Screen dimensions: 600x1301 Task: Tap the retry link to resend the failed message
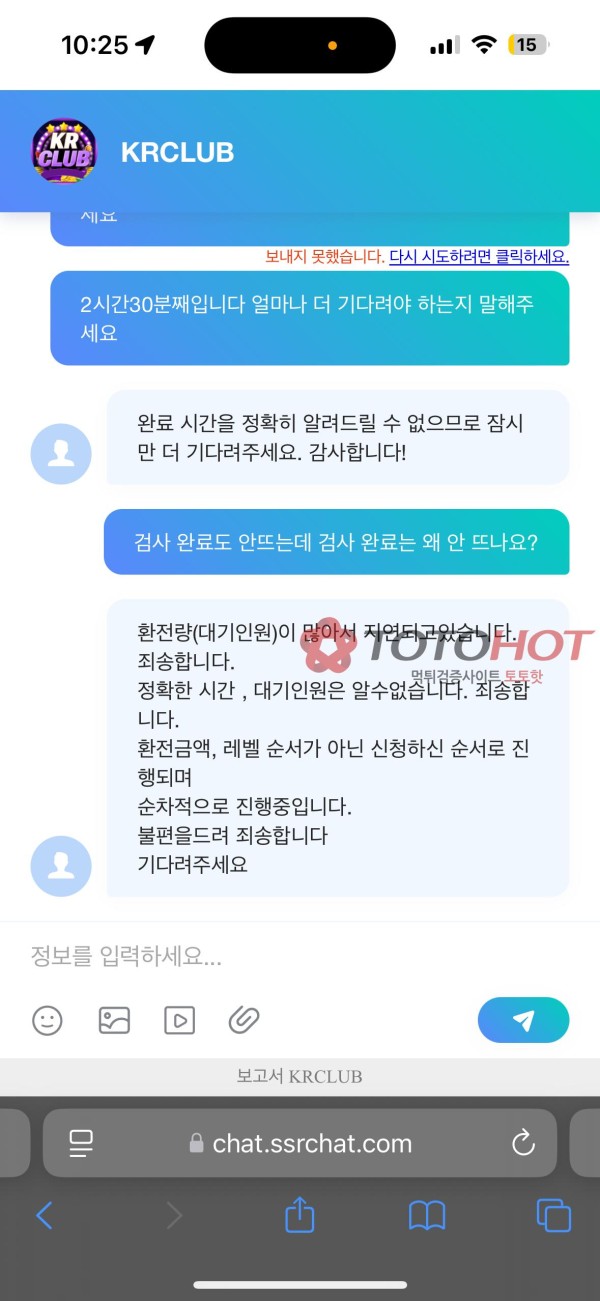tap(478, 257)
